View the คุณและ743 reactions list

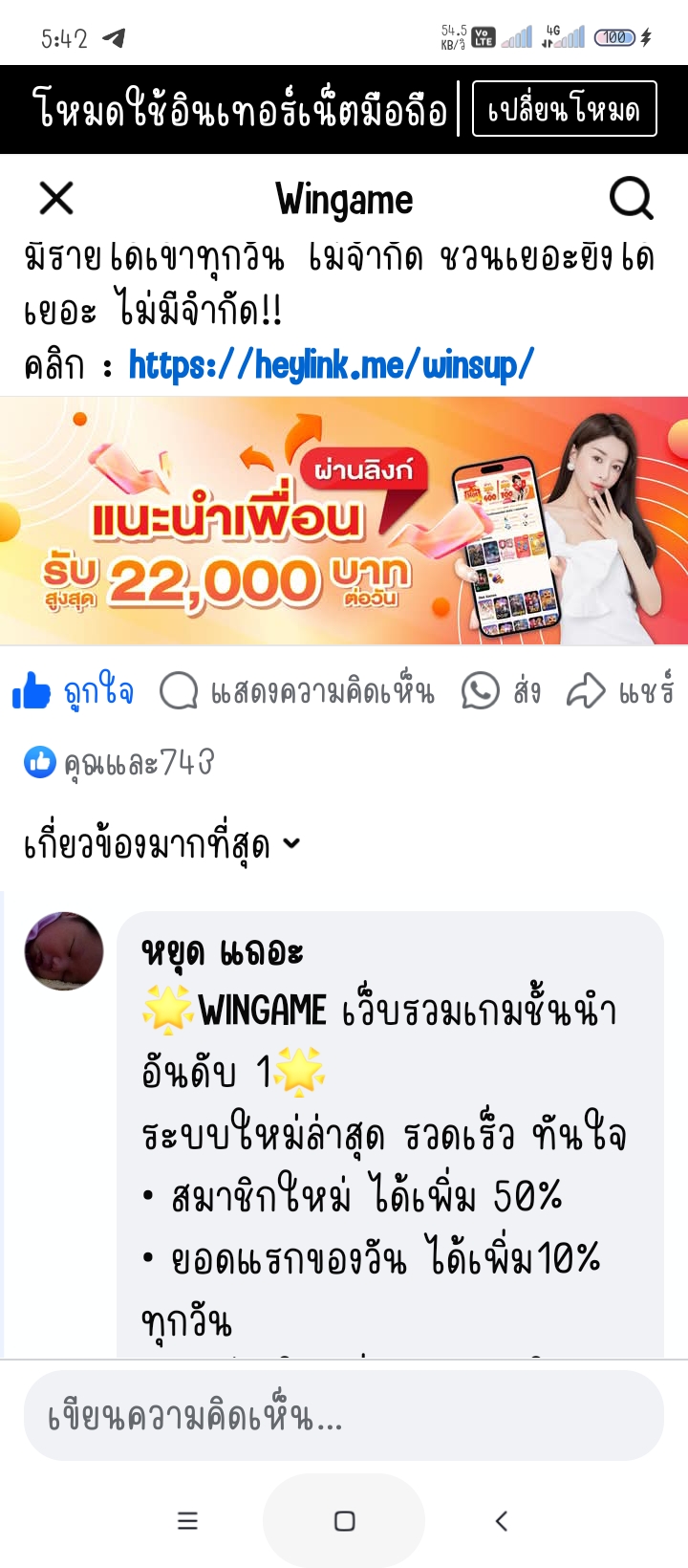tap(119, 762)
